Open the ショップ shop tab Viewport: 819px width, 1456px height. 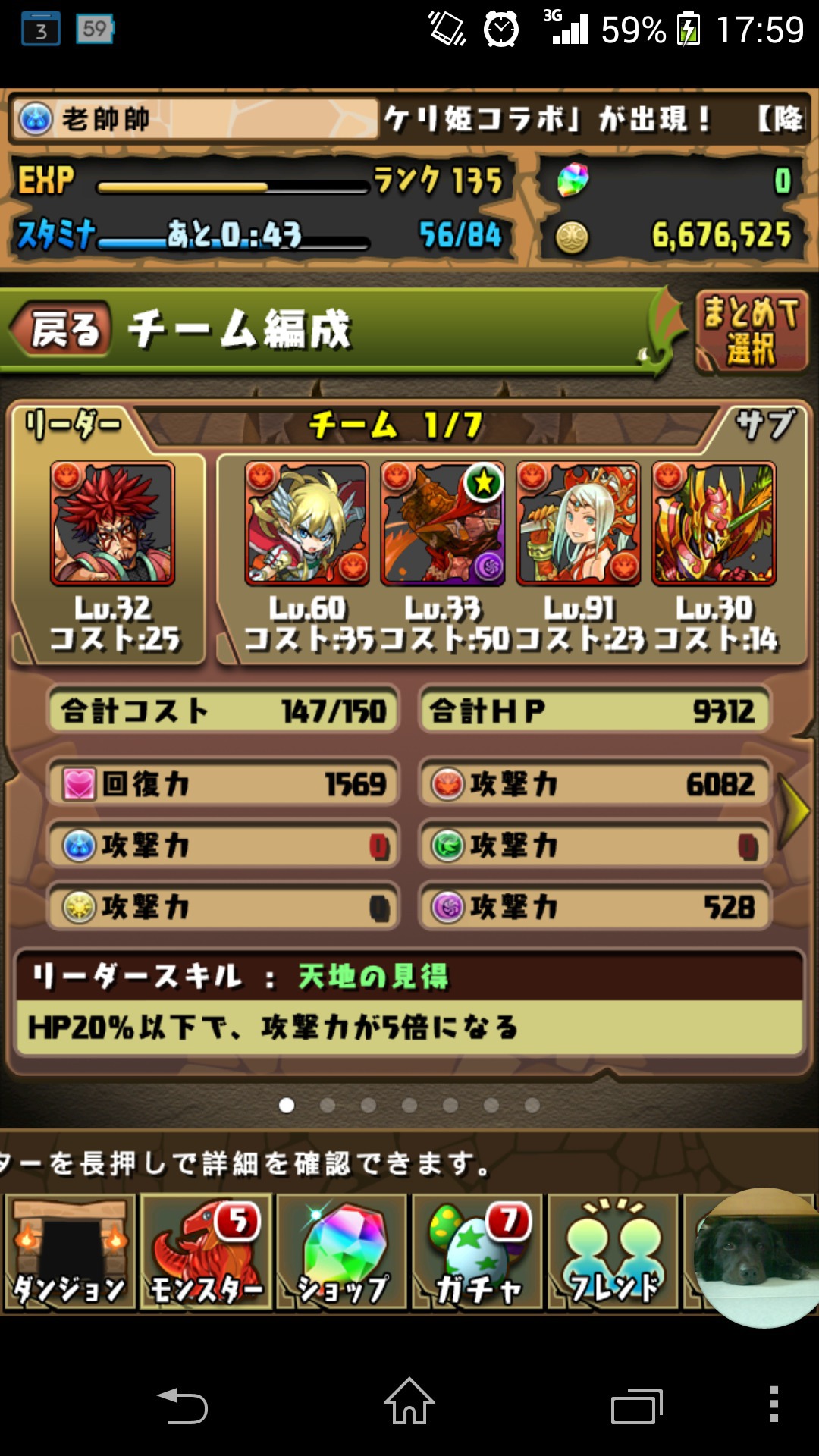(x=341, y=1252)
